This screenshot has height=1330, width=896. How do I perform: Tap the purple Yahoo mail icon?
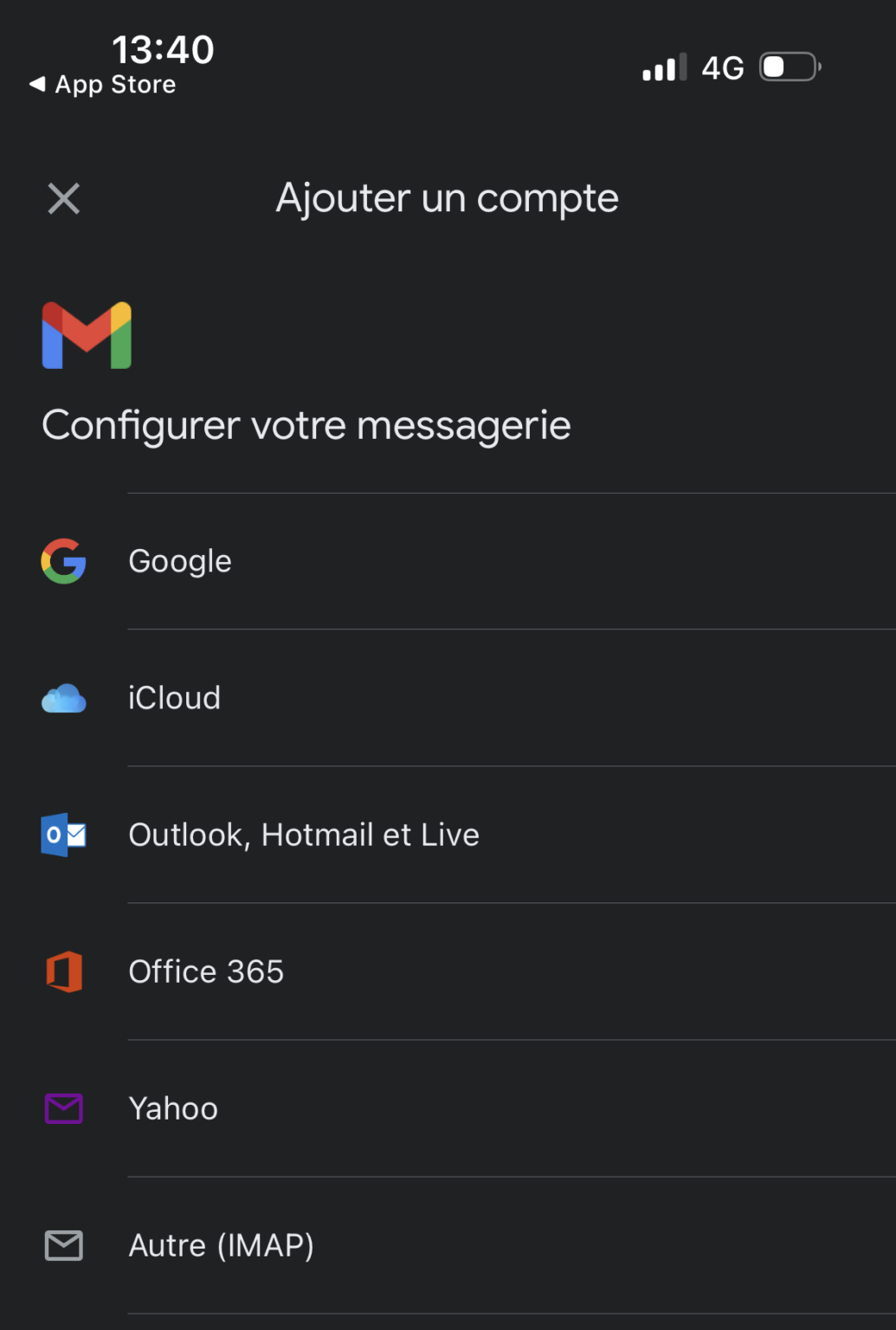tap(63, 1108)
